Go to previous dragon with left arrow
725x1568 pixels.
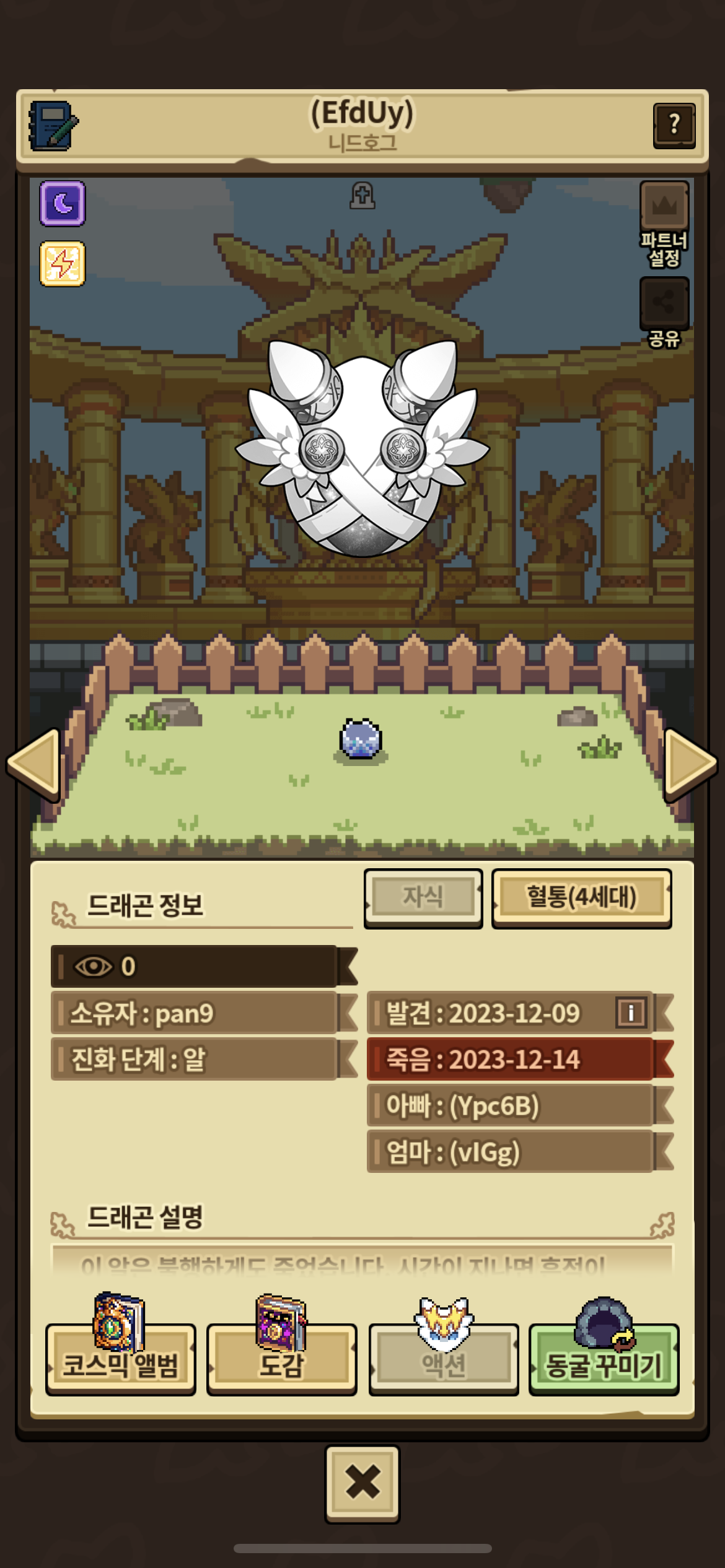[35, 764]
